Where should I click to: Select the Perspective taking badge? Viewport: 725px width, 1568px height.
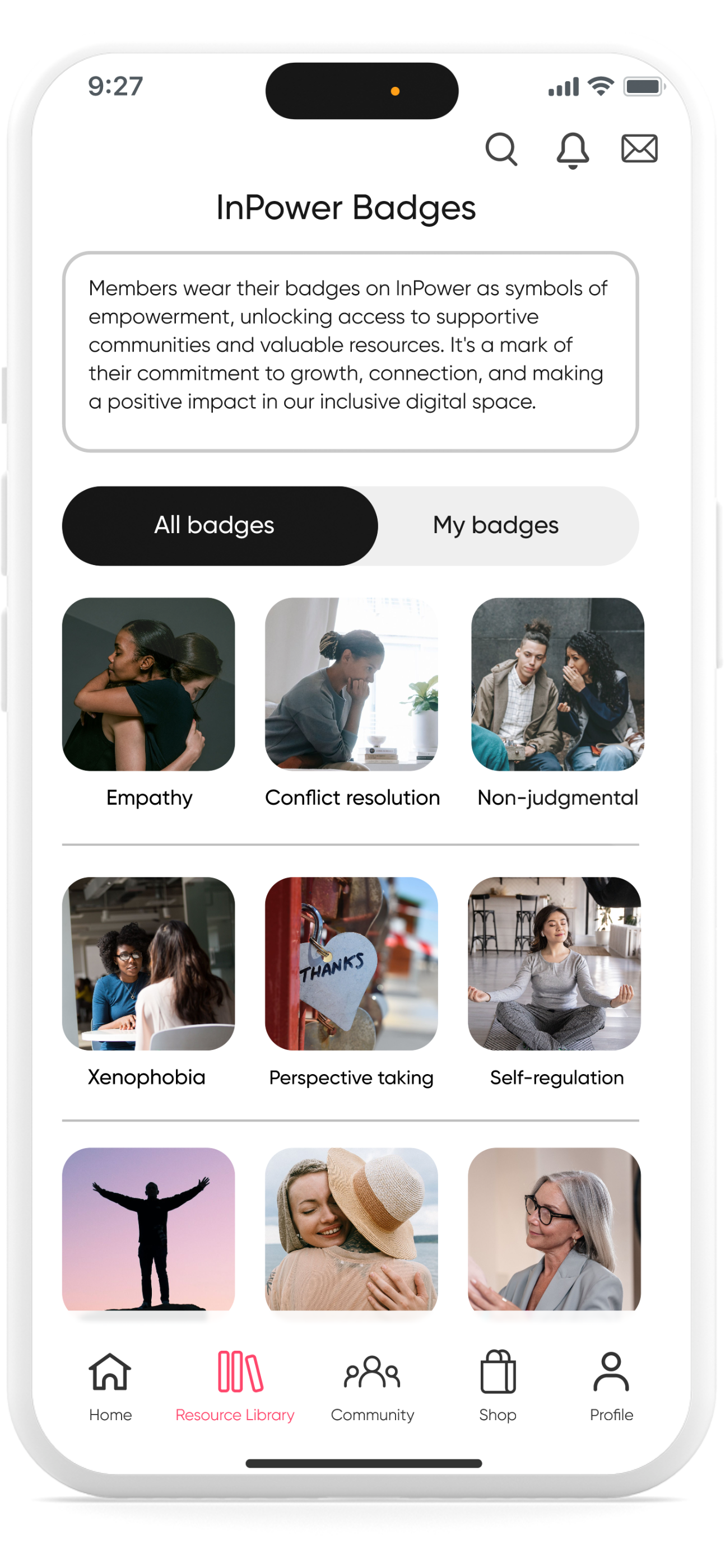coord(351,963)
